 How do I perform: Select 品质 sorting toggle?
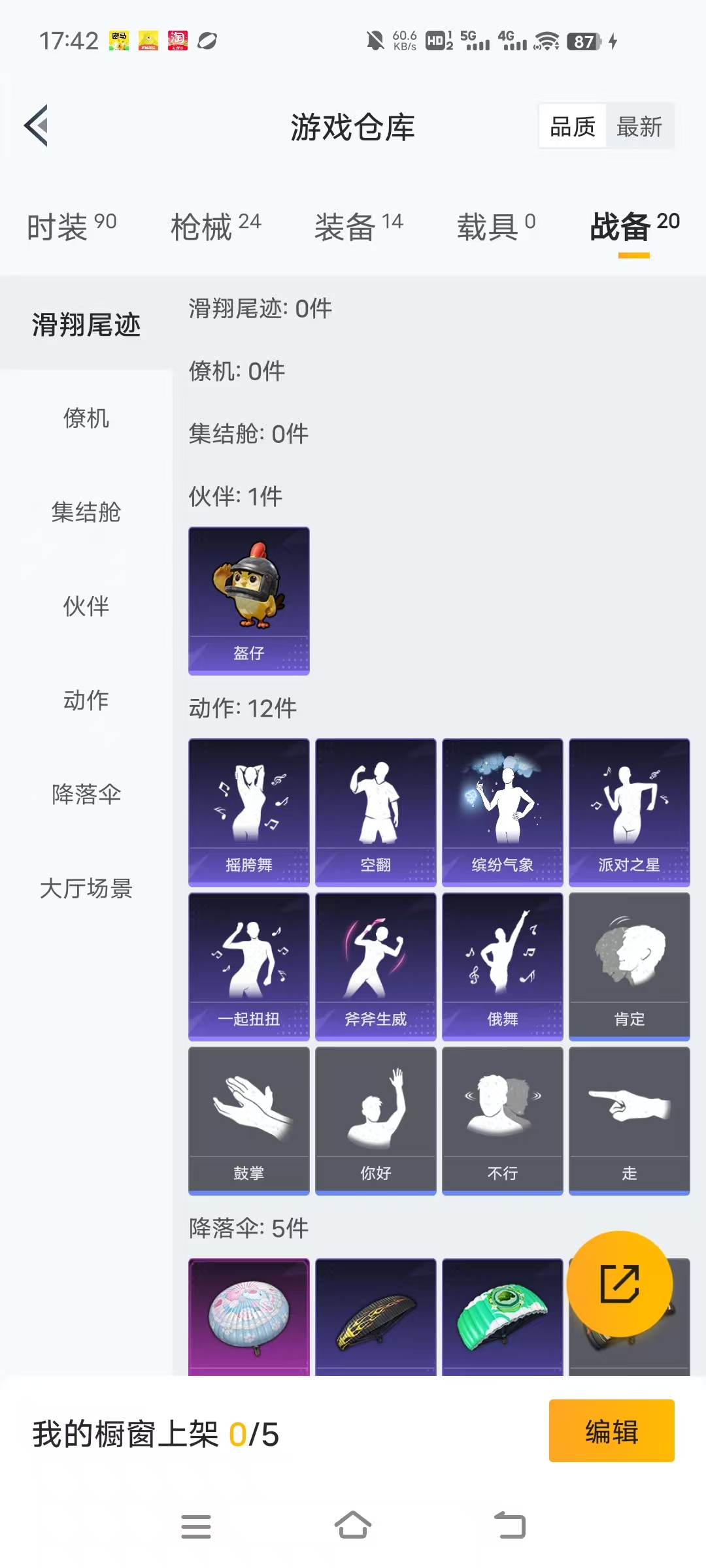click(572, 125)
